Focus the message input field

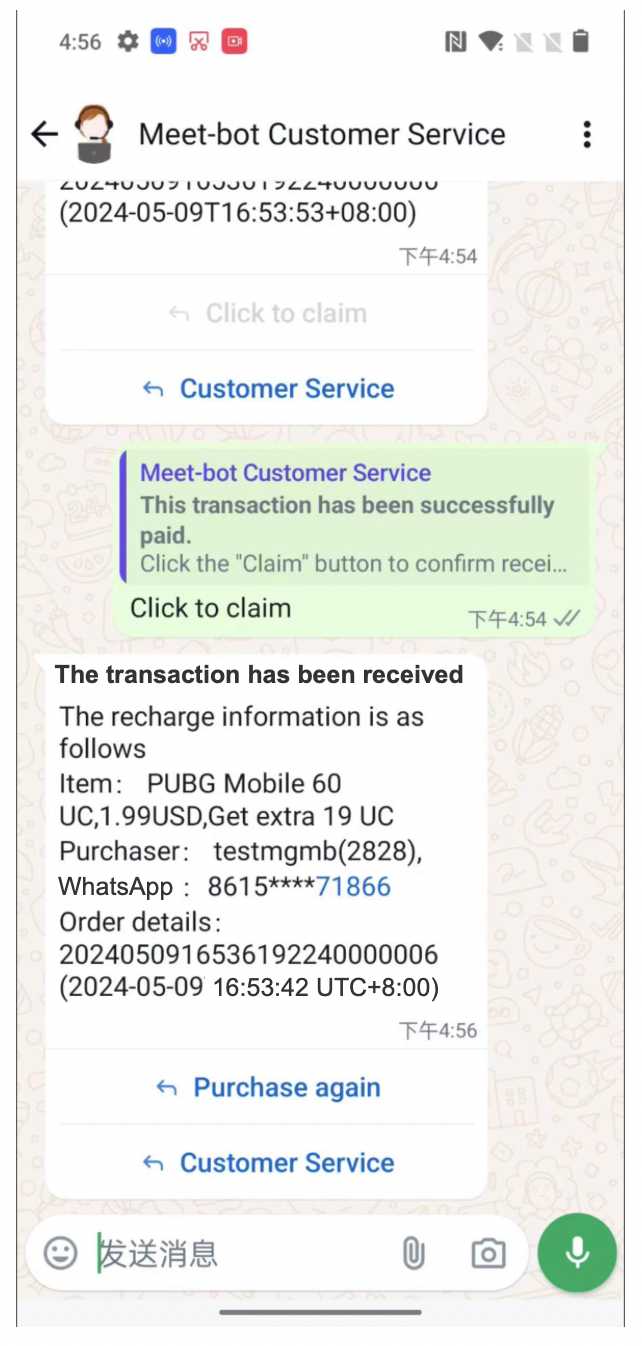240,1252
